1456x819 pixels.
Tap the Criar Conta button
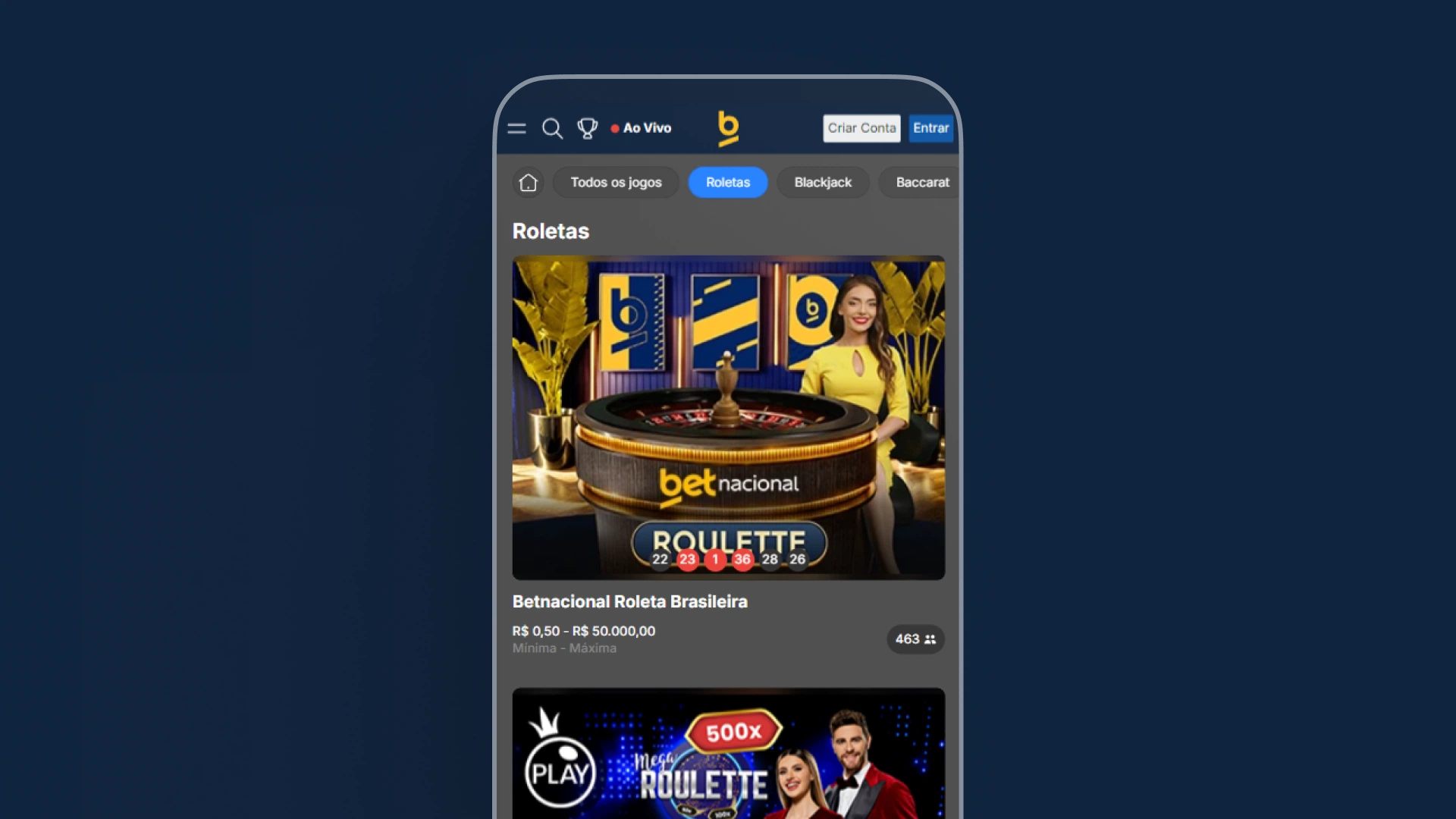[861, 128]
